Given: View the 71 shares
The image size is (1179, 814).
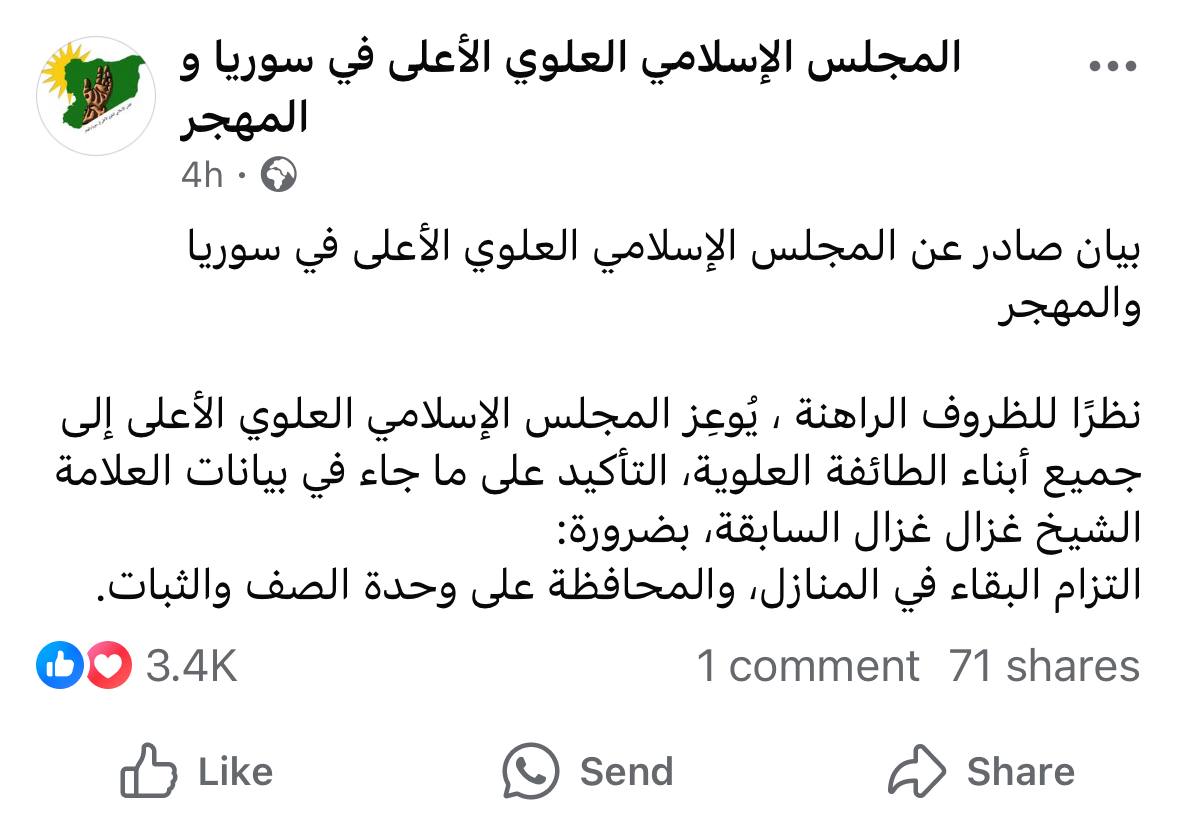Looking at the screenshot, I should 1044,666.
